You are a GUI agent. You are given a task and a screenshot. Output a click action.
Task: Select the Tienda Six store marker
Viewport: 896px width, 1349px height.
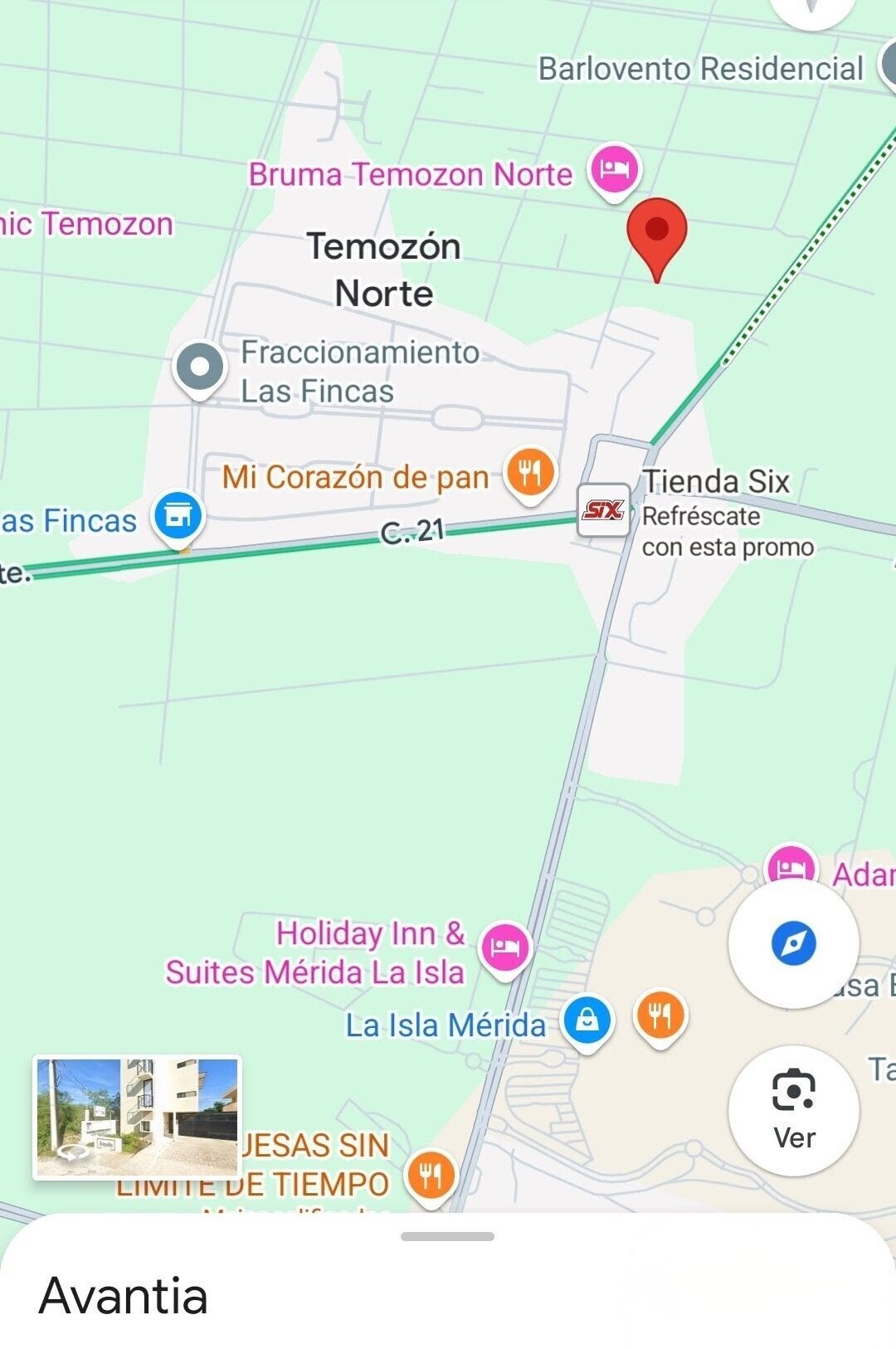pos(603,510)
